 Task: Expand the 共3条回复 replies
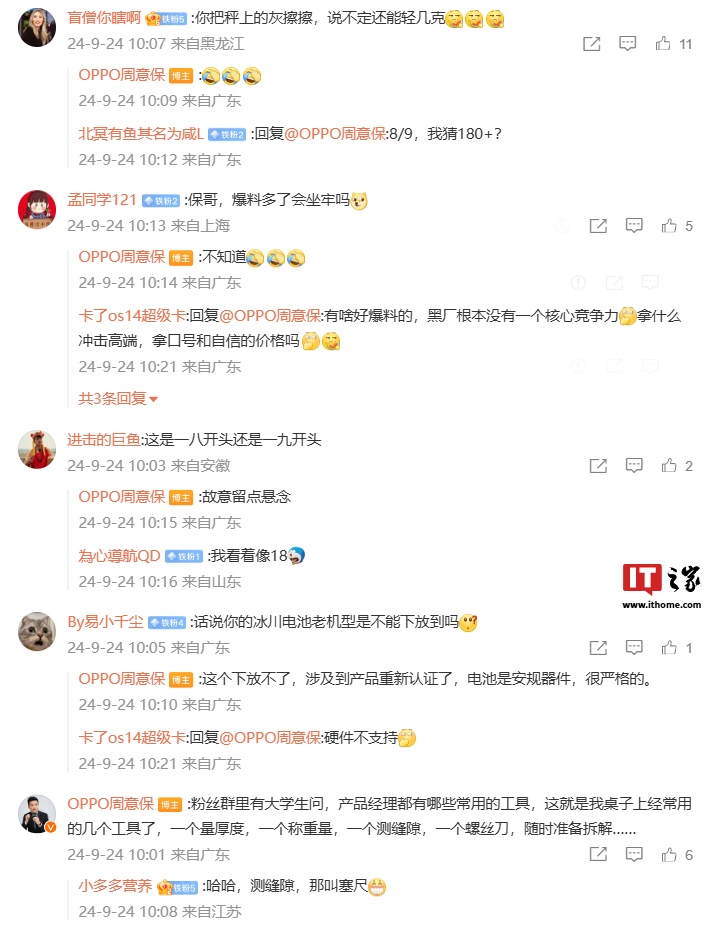[x=118, y=398]
